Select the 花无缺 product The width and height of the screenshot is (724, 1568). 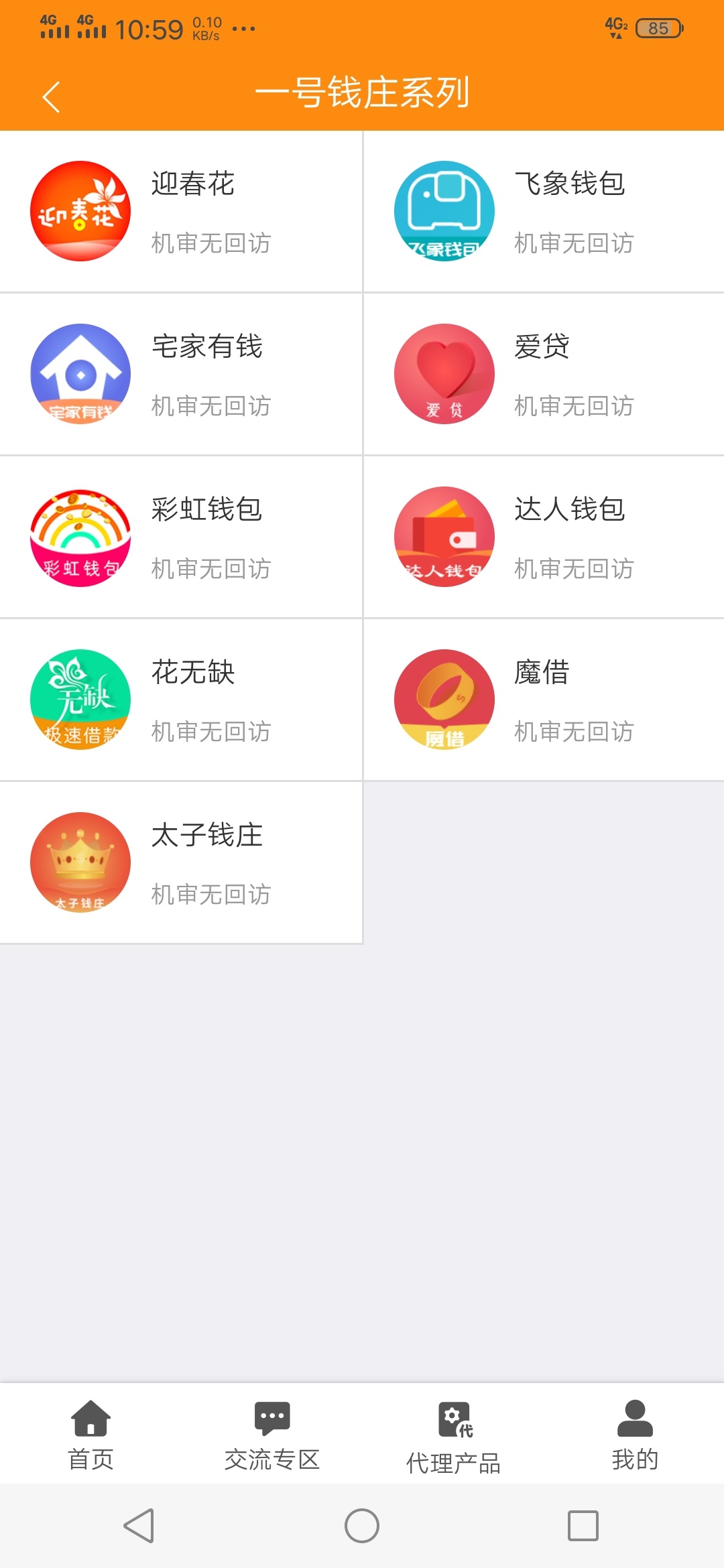click(x=181, y=700)
